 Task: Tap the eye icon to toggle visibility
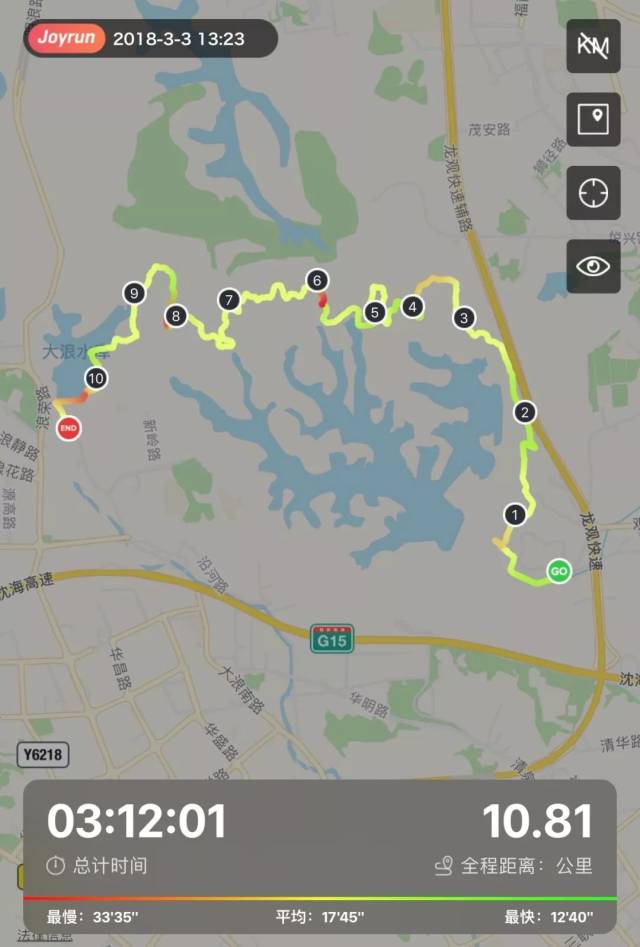(593, 266)
